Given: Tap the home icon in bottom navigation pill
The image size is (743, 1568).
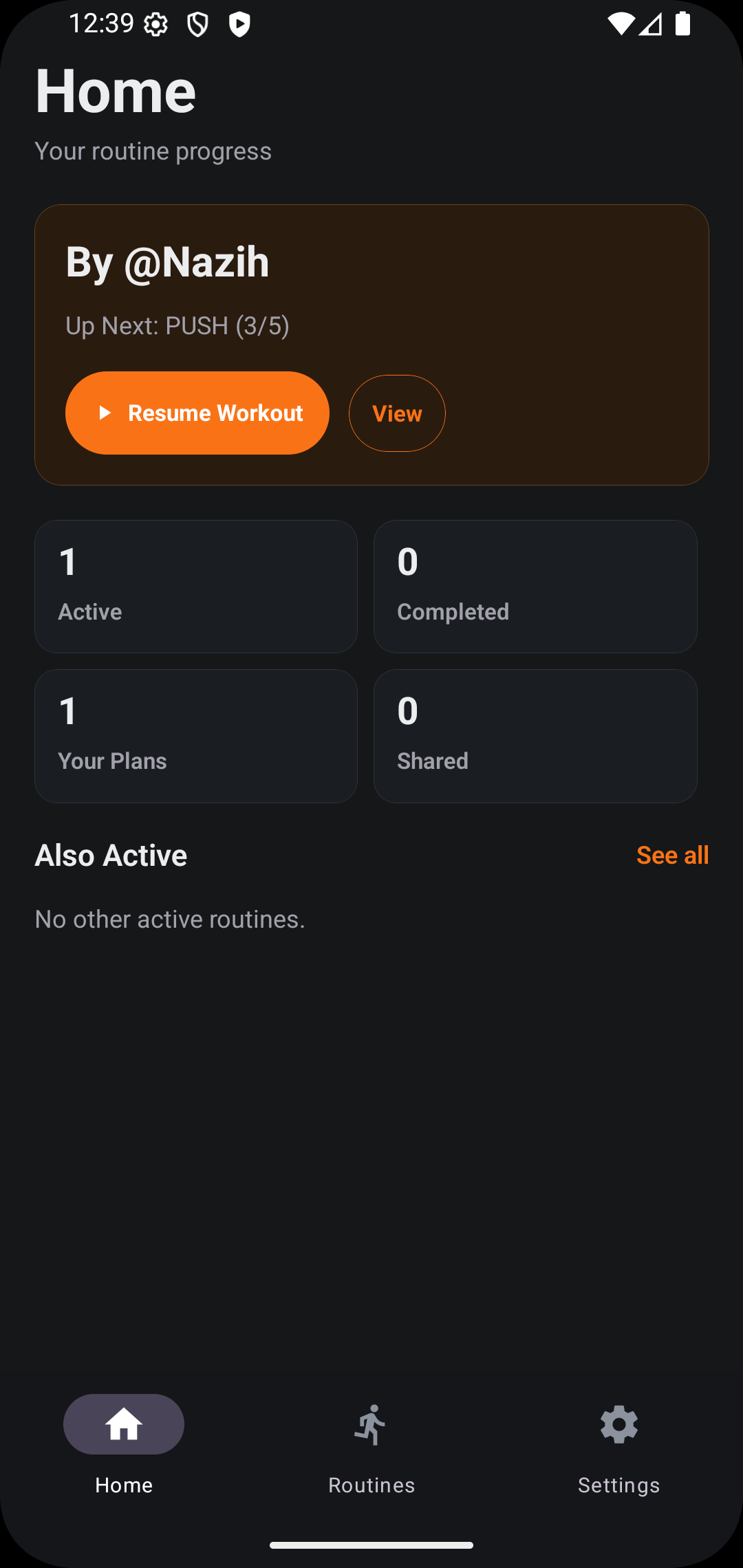Looking at the screenshot, I should tap(124, 1425).
